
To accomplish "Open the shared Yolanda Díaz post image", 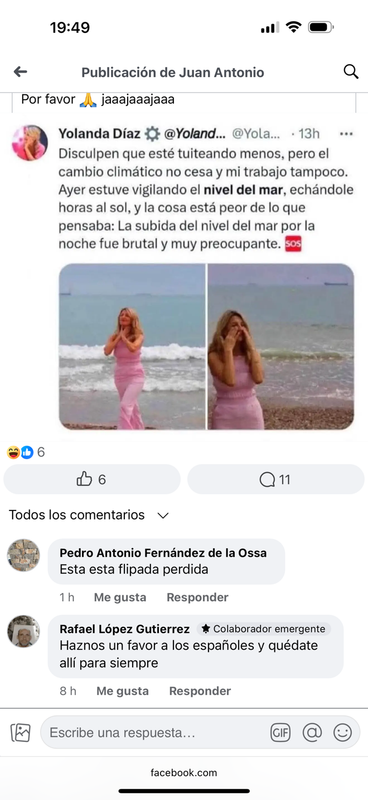I will 206,346.
